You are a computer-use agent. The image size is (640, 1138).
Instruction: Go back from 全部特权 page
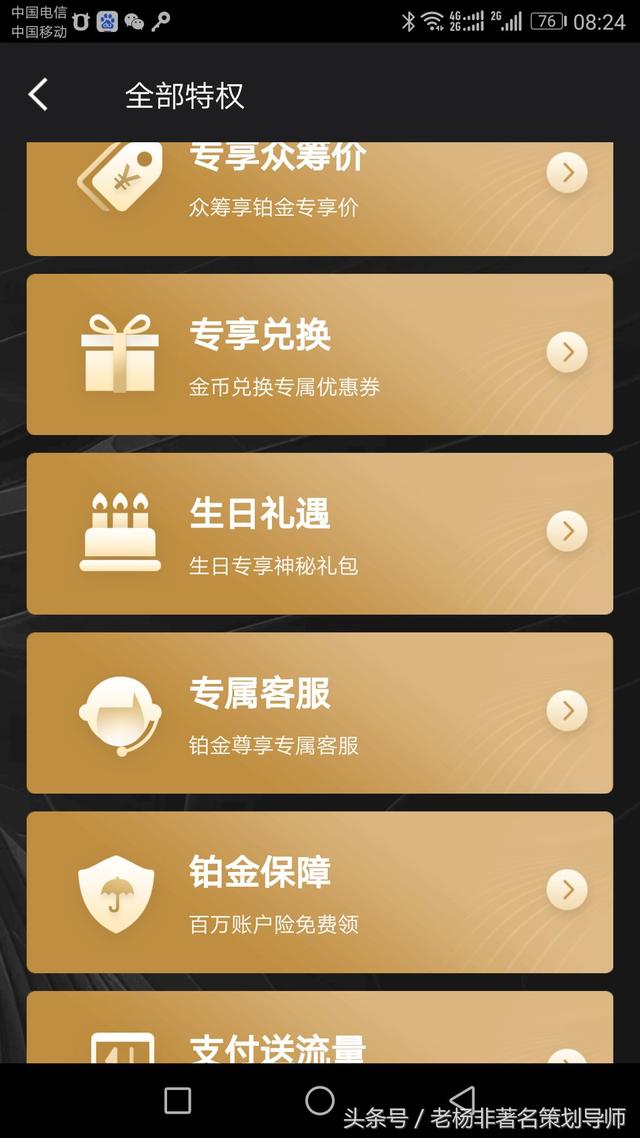pyautogui.click(x=38, y=95)
